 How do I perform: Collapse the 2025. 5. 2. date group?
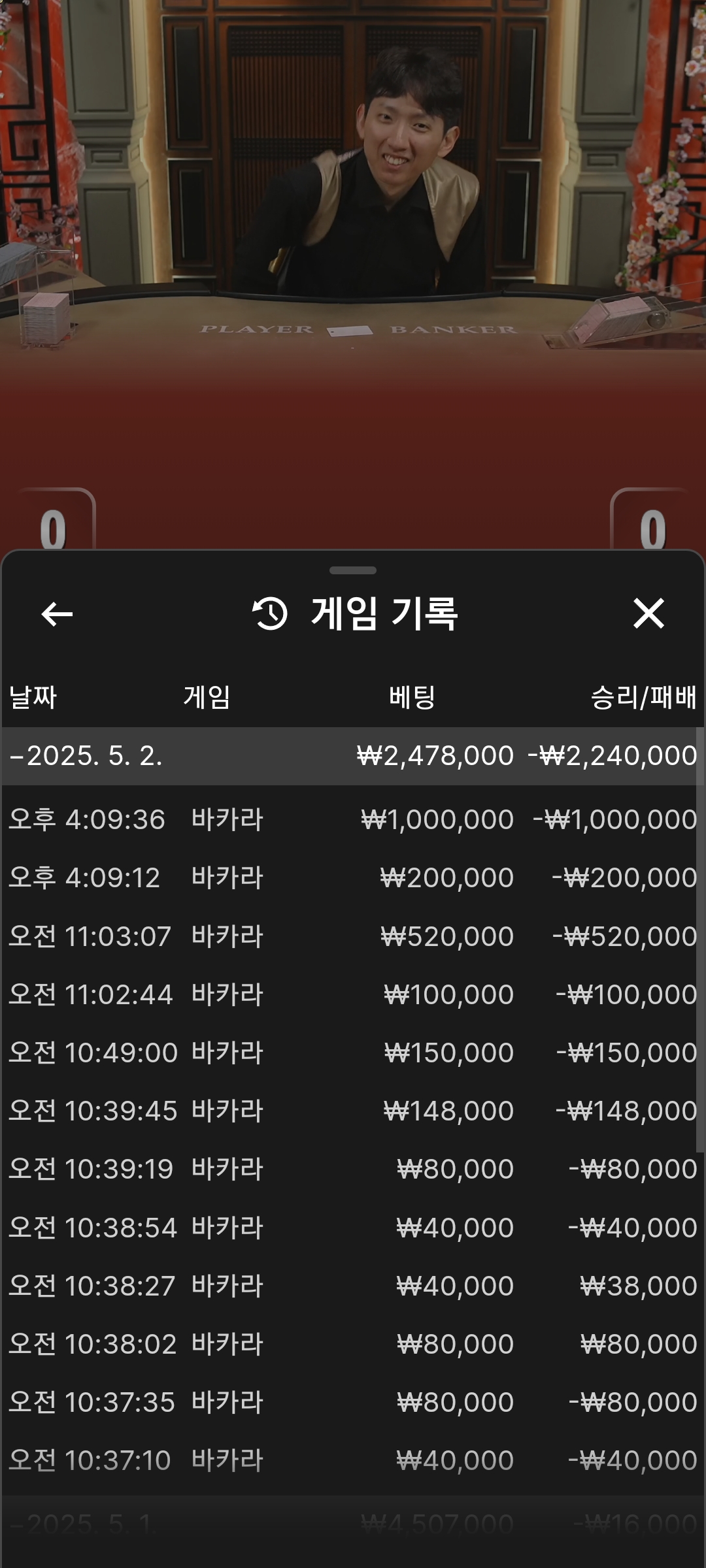click(x=85, y=756)
